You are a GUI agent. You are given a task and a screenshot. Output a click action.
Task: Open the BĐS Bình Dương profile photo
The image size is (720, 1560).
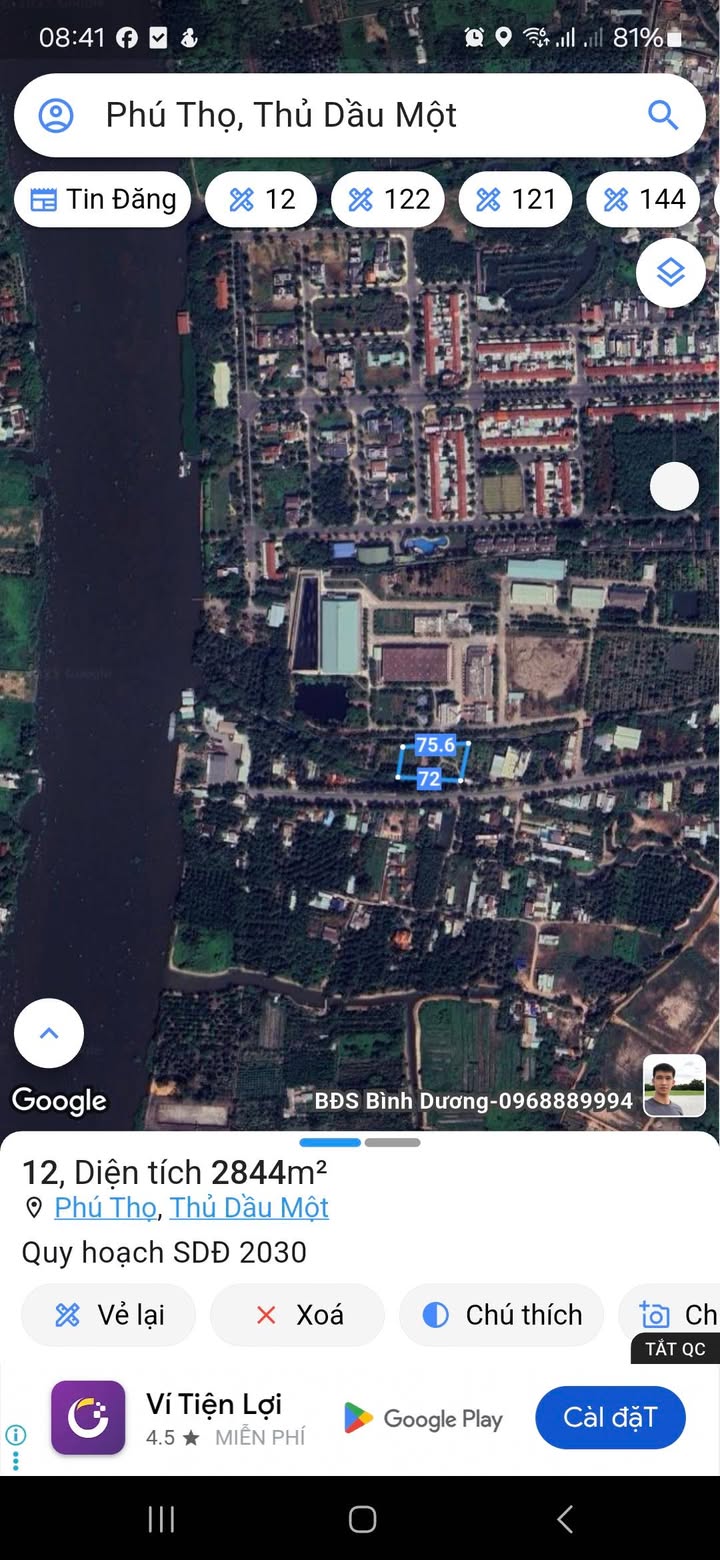point(674,1085)
